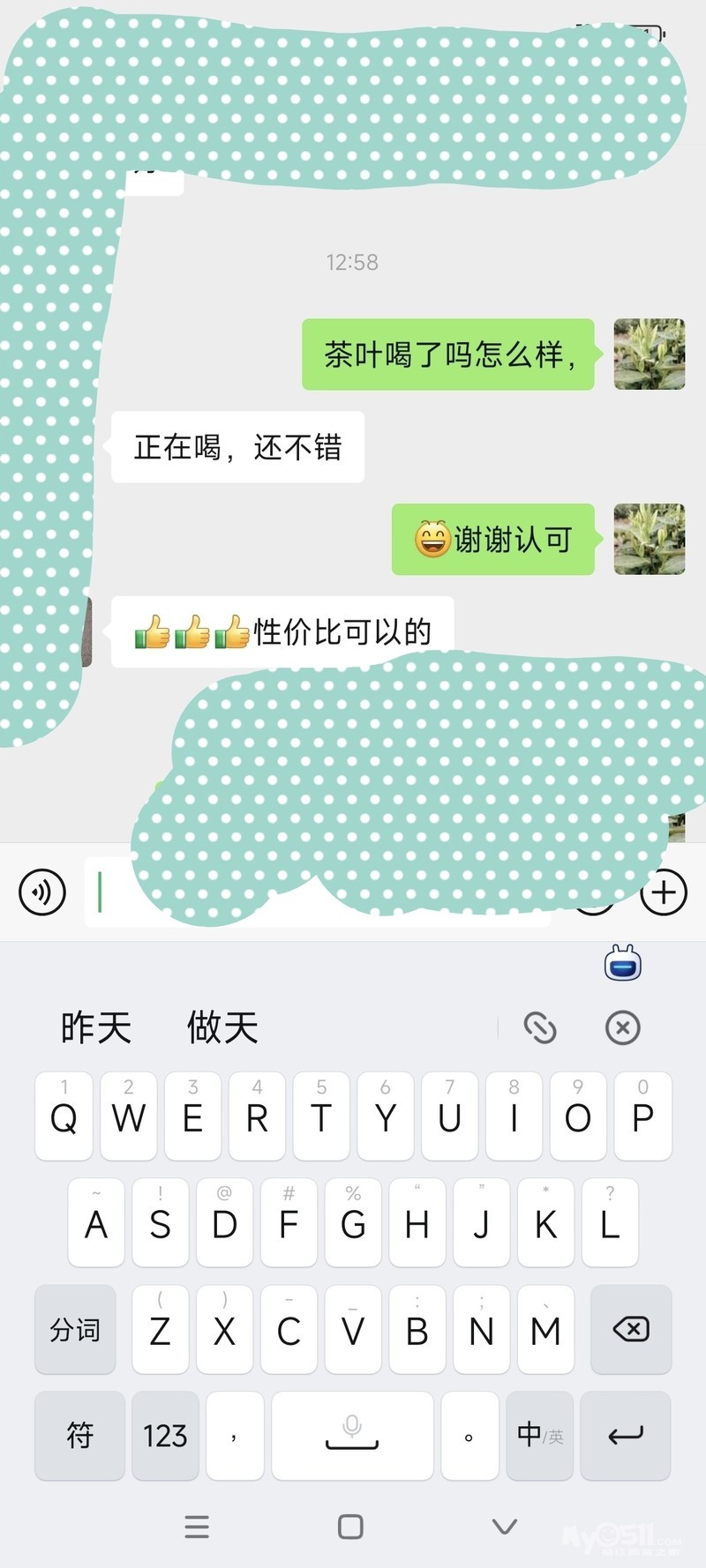This screenshot has height=1568, width=706.
Task: Open my avatar beside 茶叶喝了吗怎么样
Action: 650,355
